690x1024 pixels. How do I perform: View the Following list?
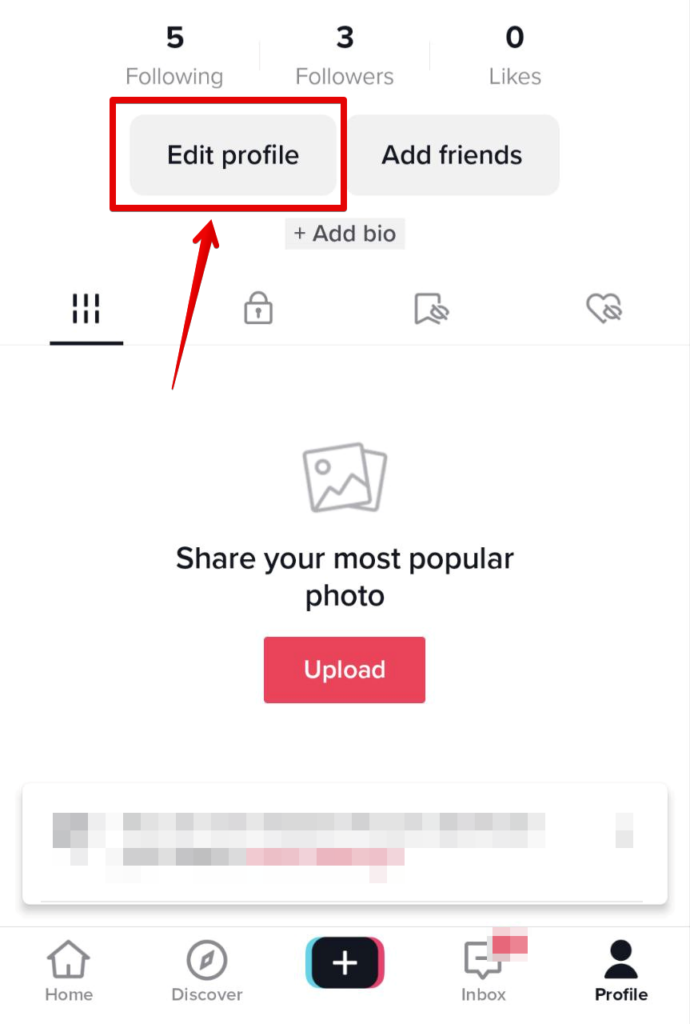pos(174,56)
